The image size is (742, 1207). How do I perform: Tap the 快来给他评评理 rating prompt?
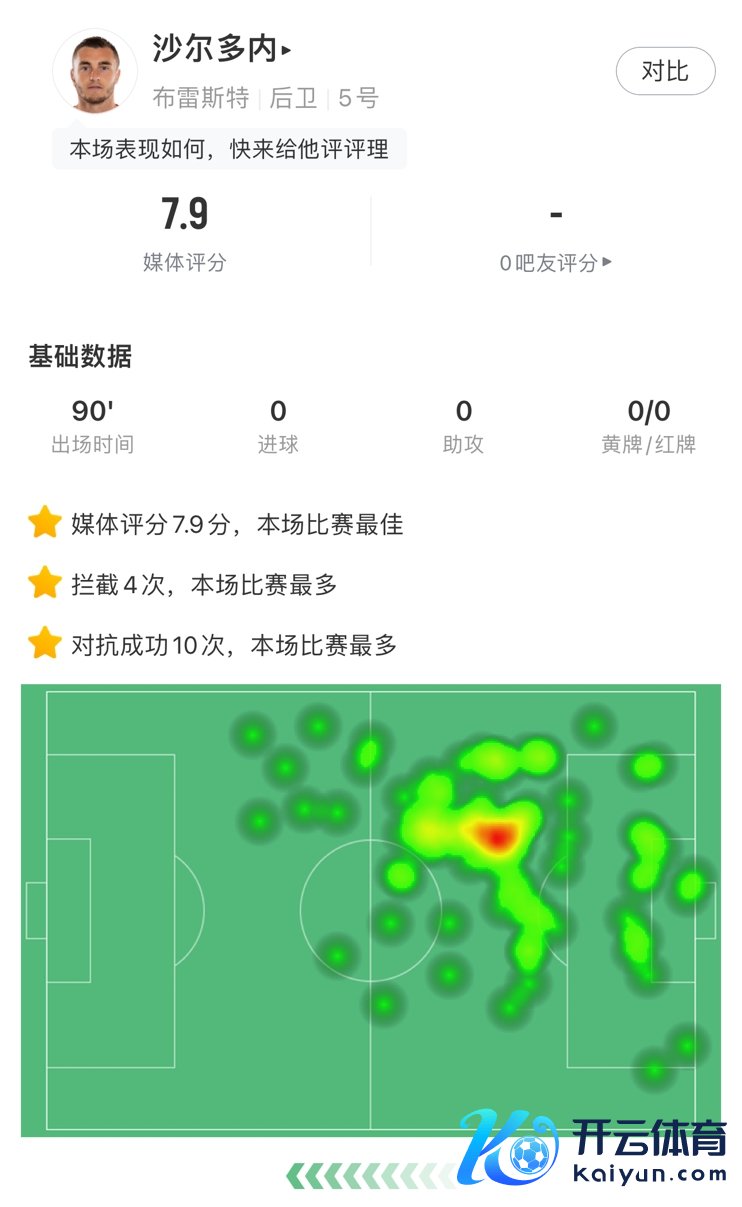point(229,150)
